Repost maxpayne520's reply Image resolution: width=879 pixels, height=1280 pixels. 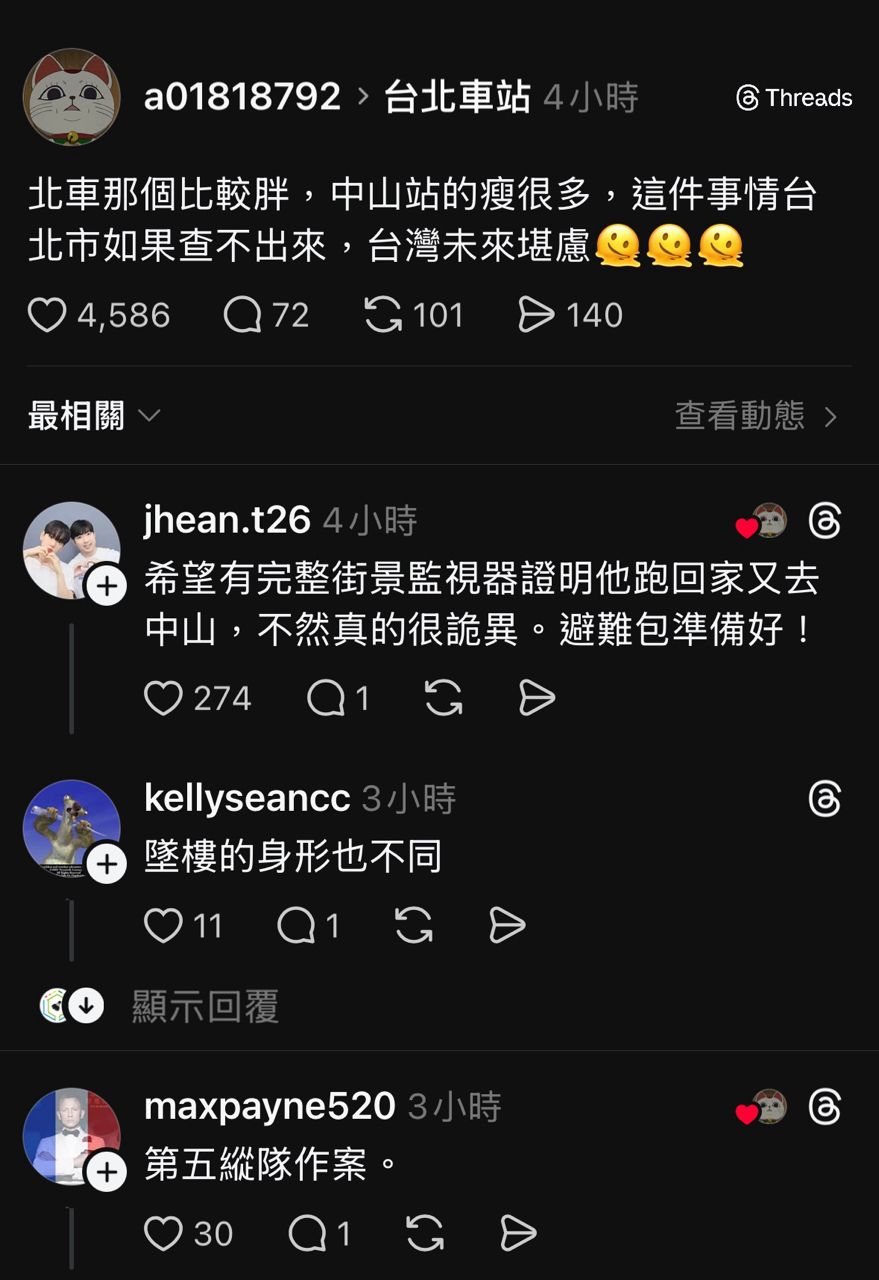pyautogui.click(x=425, y=1234)
